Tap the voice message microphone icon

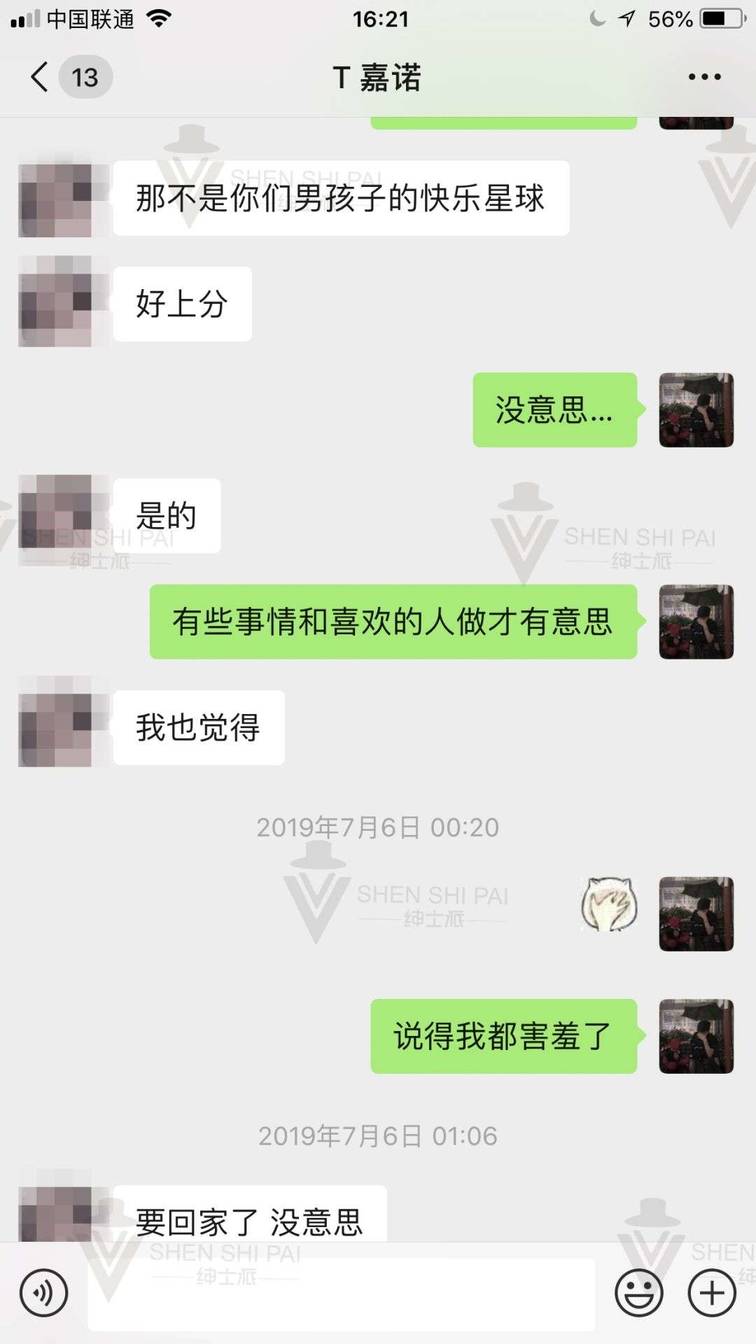tap(42, 1292)
